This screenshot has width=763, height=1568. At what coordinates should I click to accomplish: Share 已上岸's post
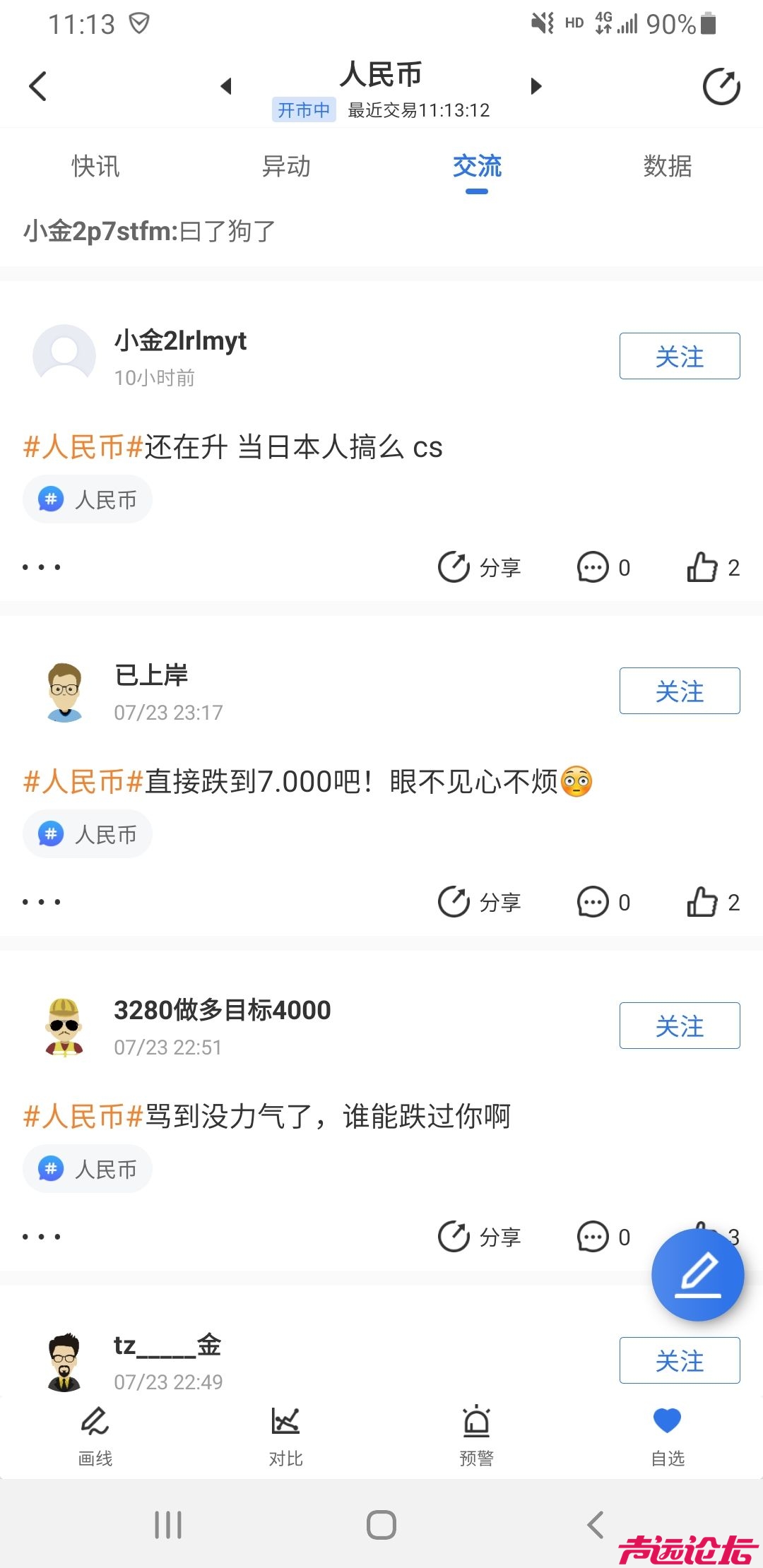pyautogui.click(x=479, y=902)
